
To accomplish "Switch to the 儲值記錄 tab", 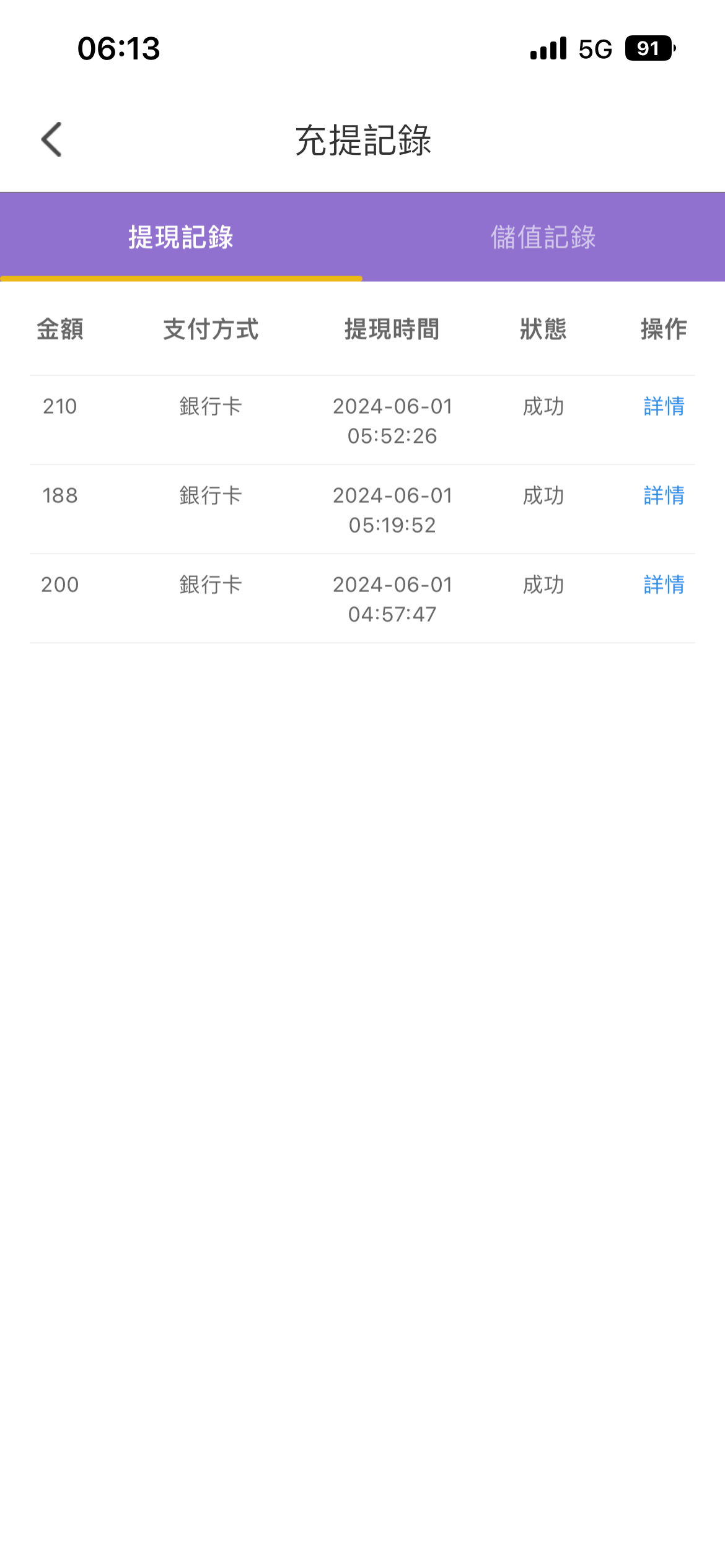I will click(x=543, y=237).
